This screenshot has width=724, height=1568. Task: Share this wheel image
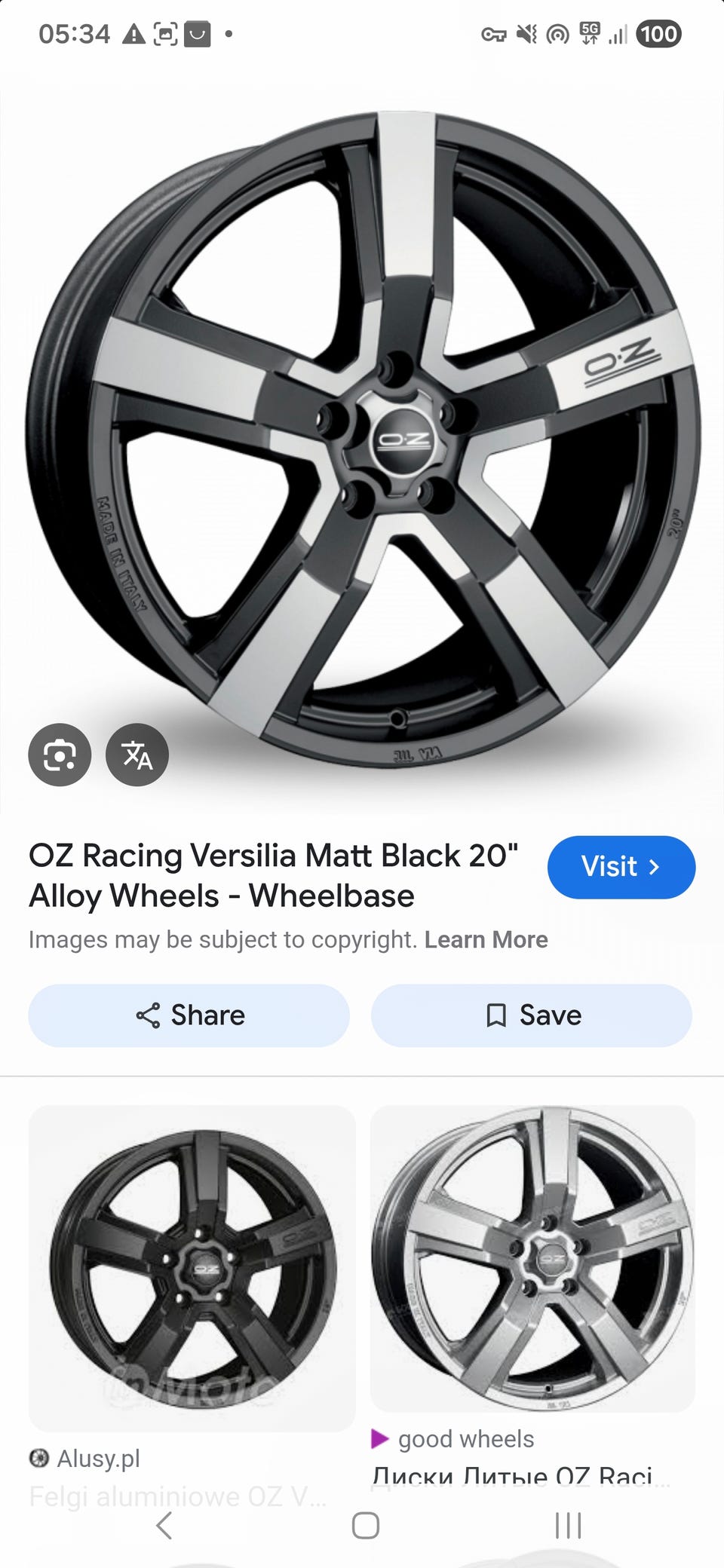tap(189, 1015)
